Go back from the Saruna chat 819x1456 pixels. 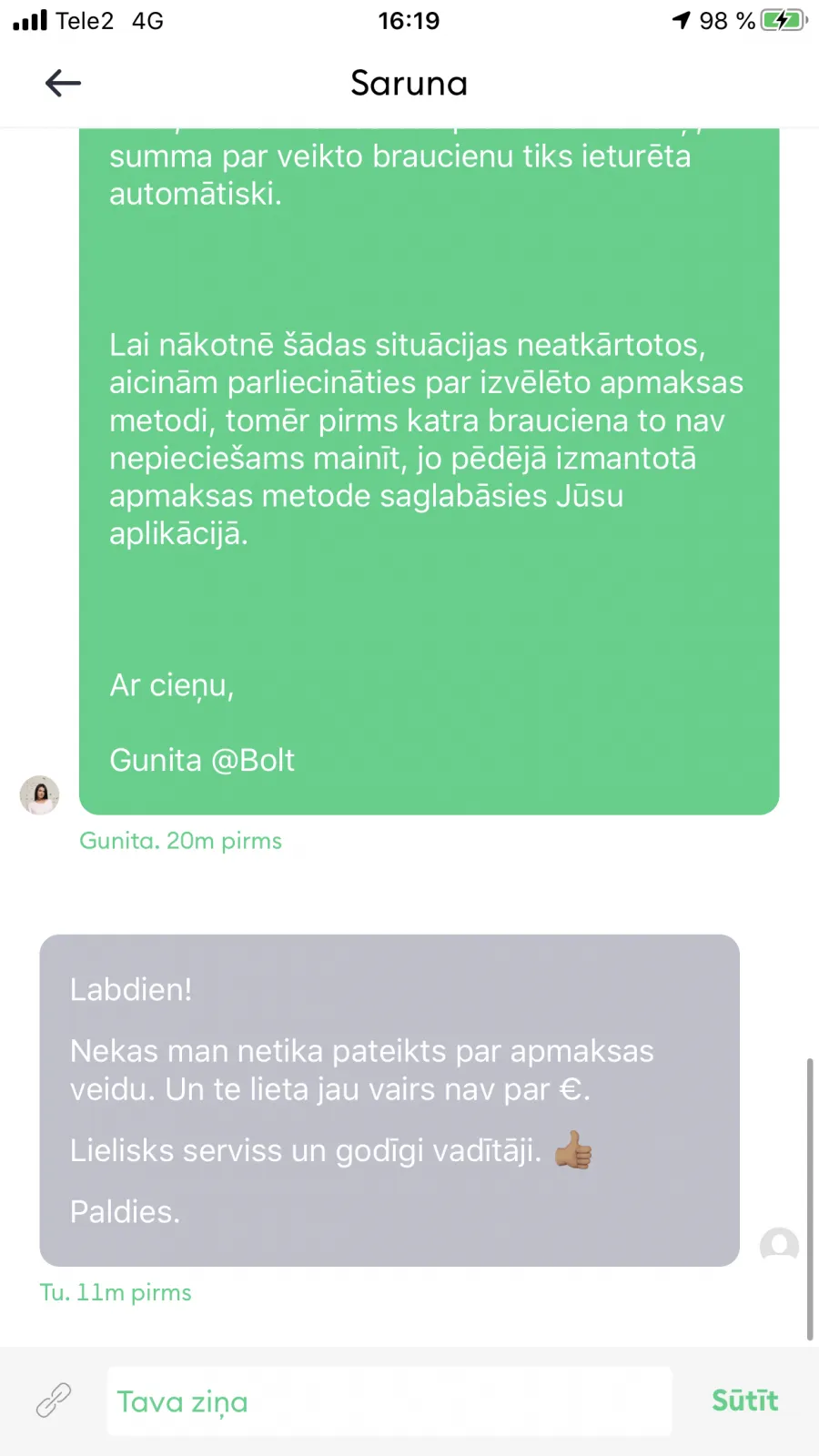pos(63,83)
